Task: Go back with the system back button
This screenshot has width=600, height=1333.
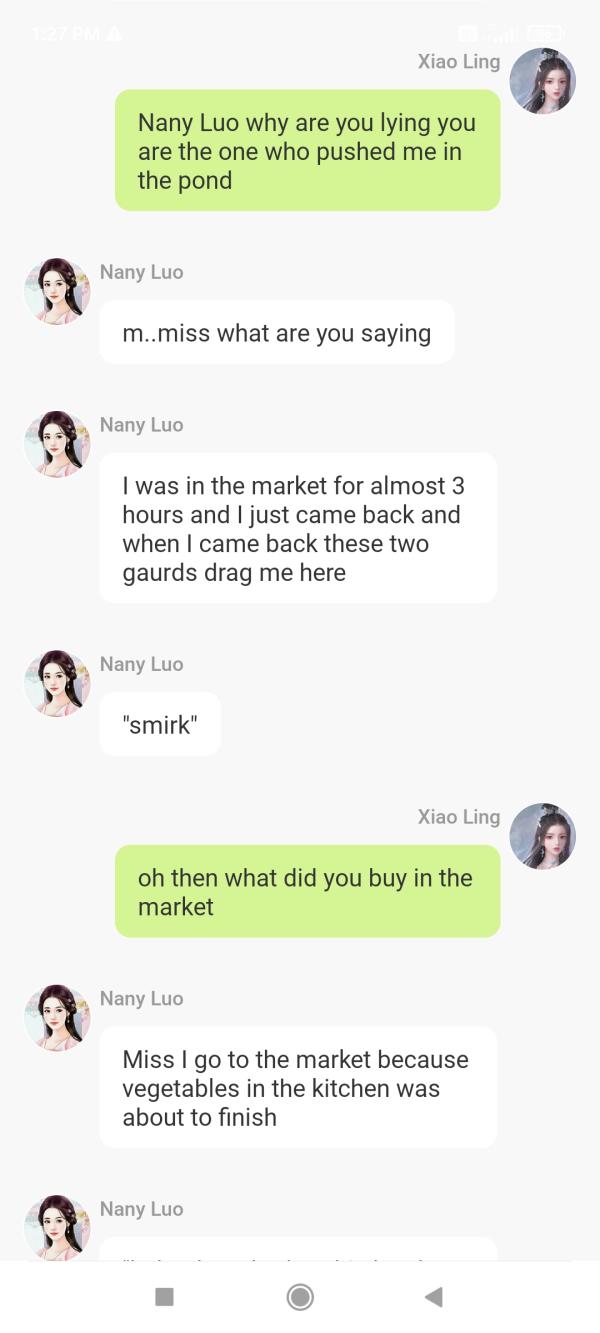Action: (x=434, y=1297)
